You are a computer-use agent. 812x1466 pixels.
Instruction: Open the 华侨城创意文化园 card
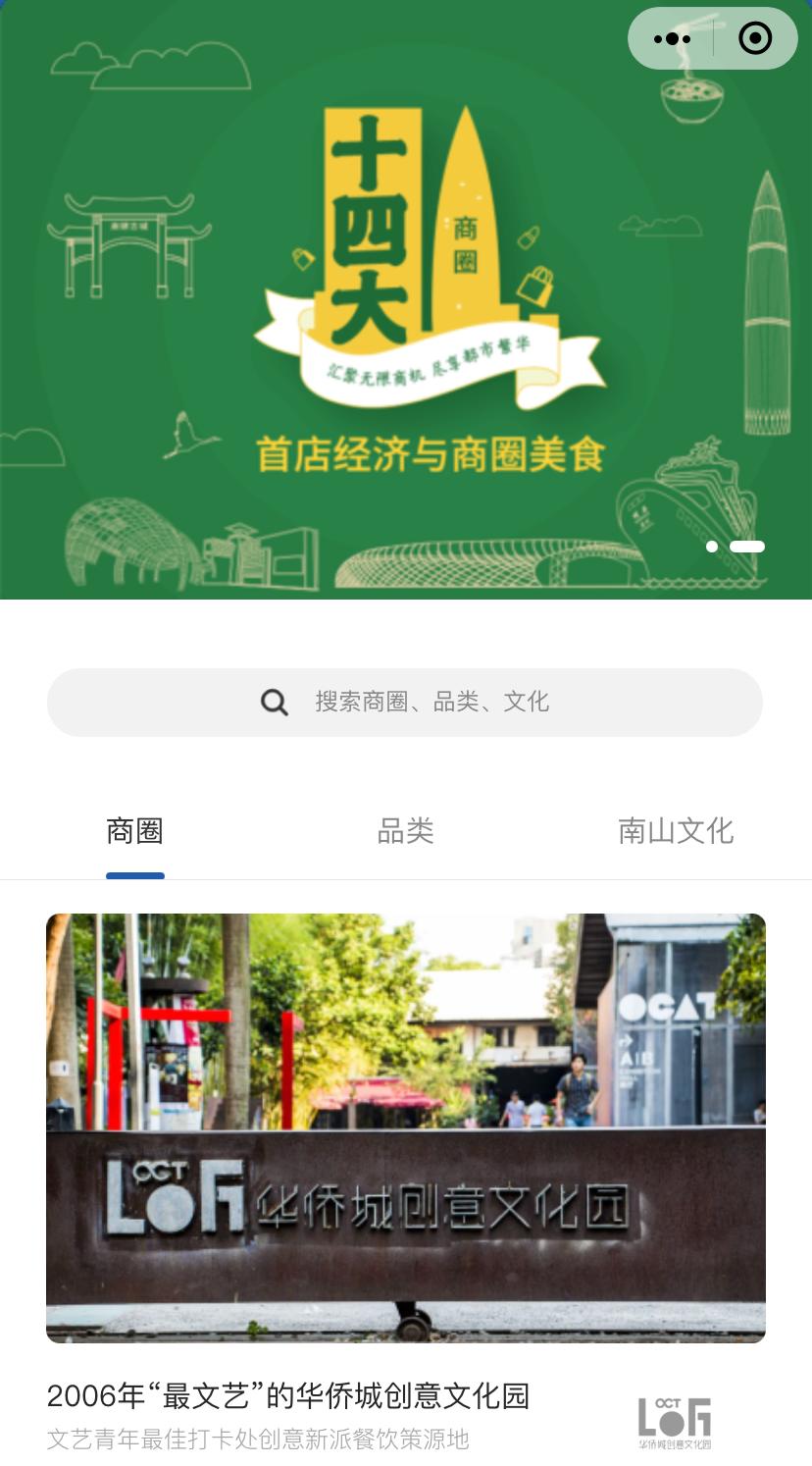click(x=405, y=1128)
